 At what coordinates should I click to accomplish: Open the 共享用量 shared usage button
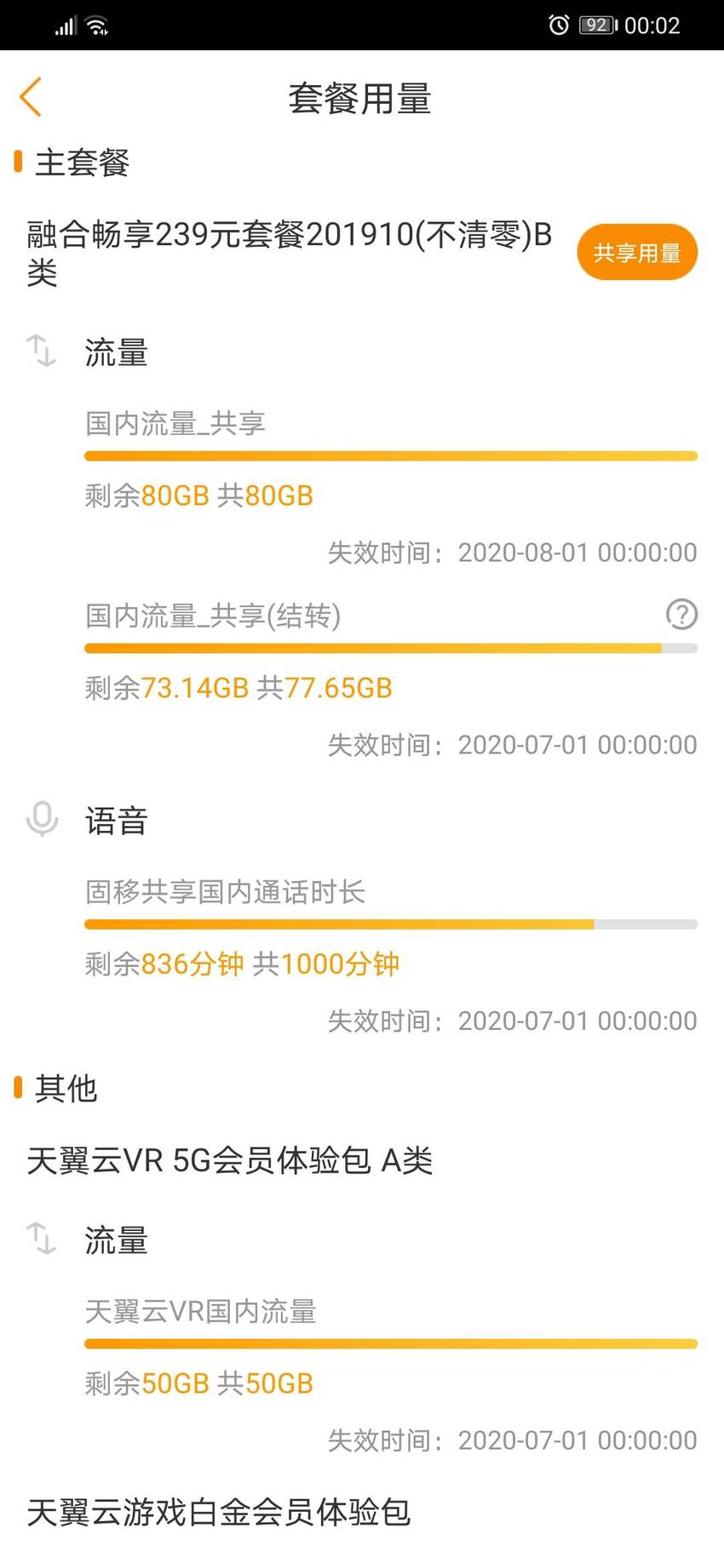pos(637,252)
